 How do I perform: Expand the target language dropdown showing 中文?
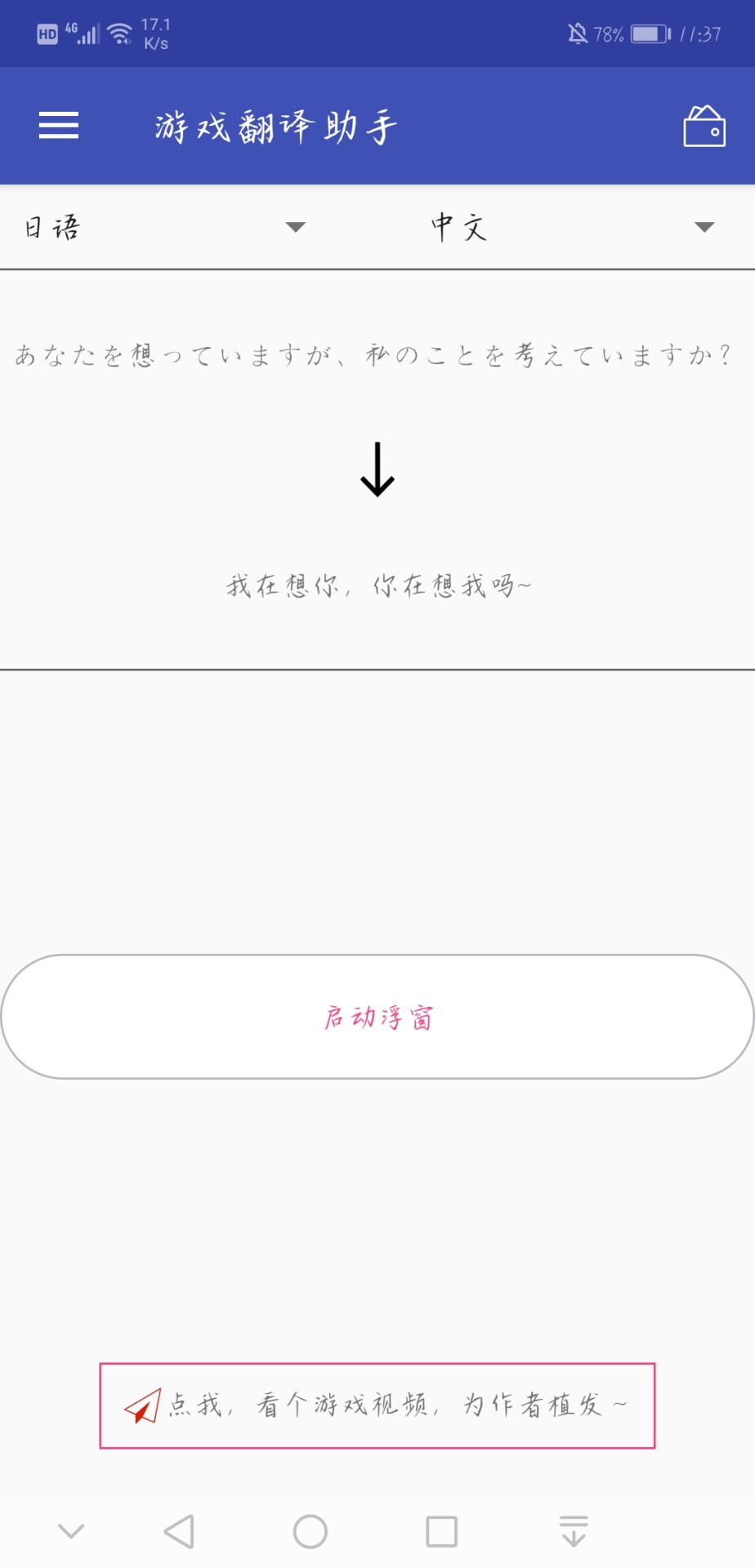tap(574, 227)
